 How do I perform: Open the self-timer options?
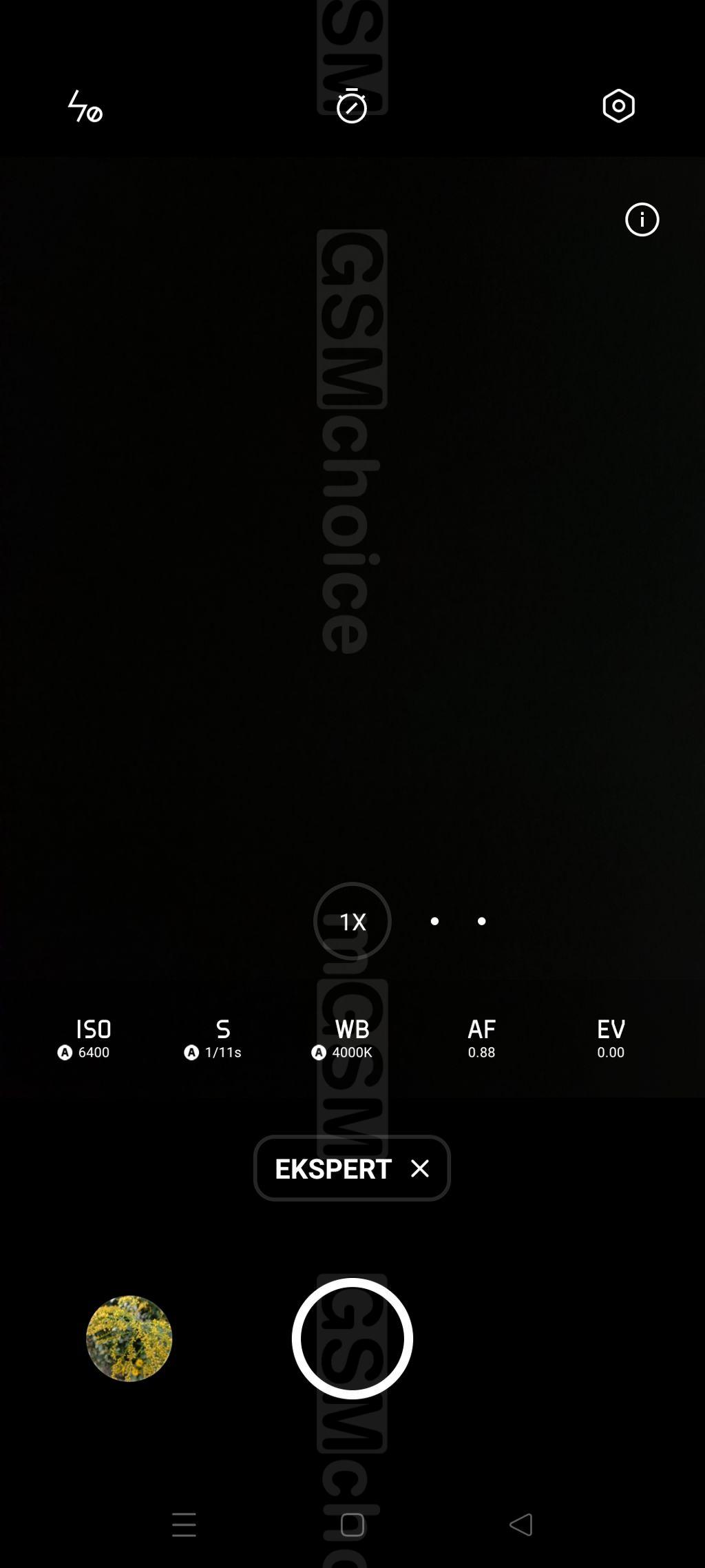pyautogui.click(x=352, y=107)
